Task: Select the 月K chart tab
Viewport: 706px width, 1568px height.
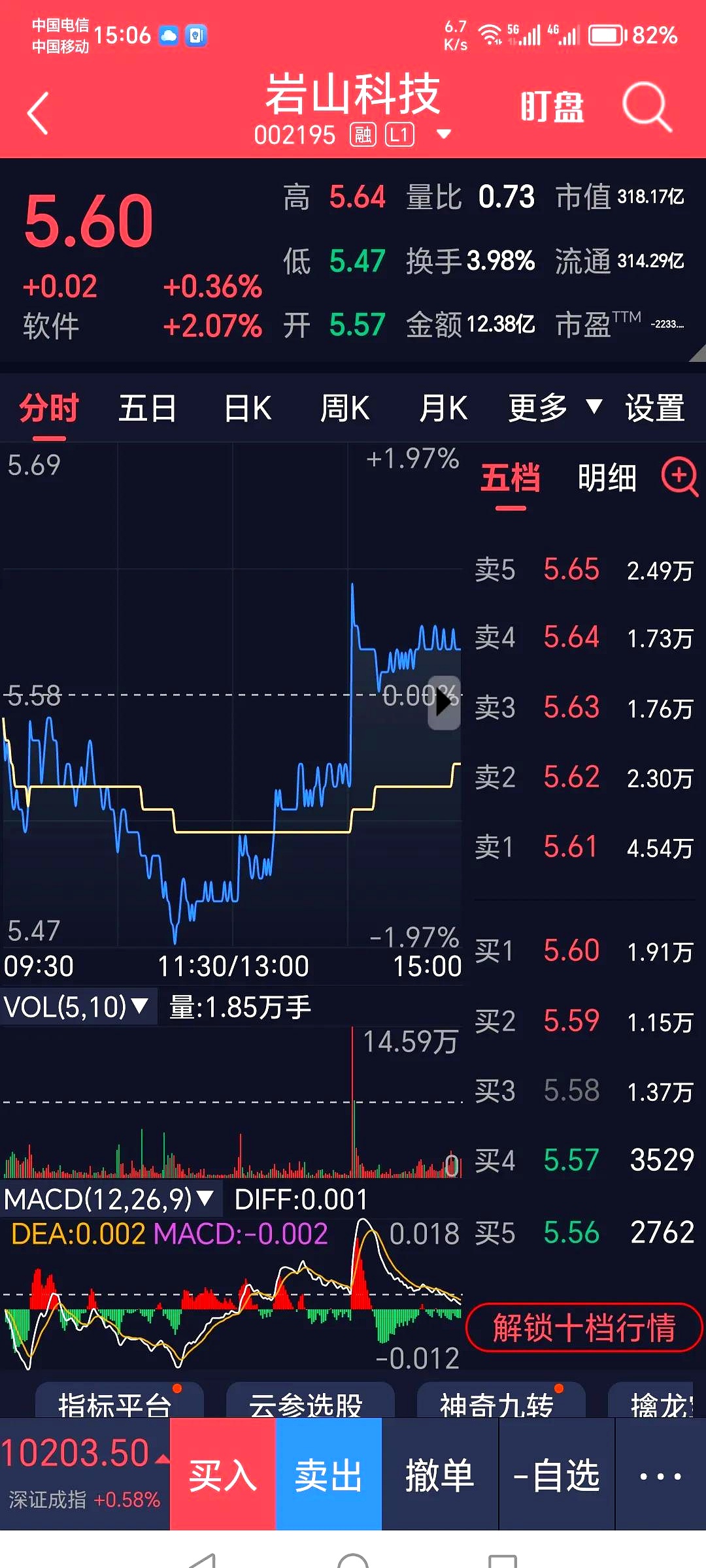Action: click(443, 409)
